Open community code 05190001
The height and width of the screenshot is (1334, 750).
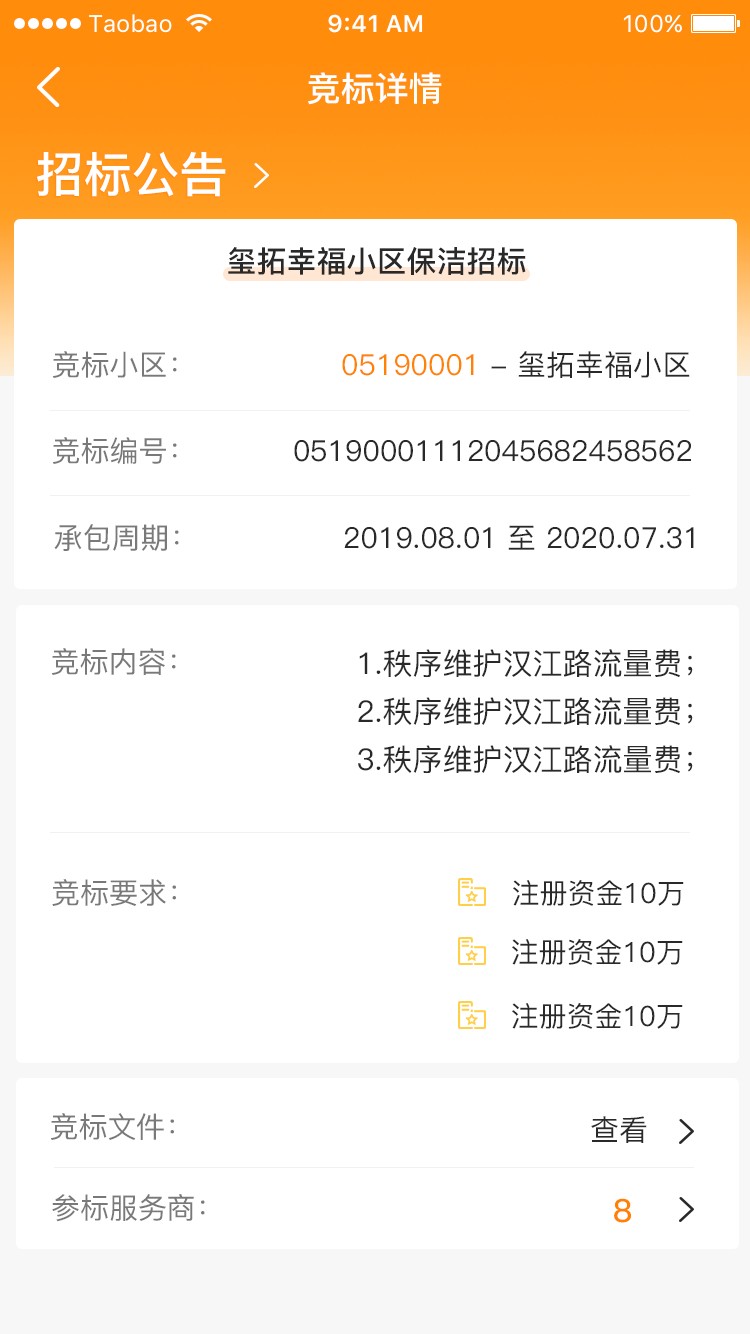coord(410,365)
